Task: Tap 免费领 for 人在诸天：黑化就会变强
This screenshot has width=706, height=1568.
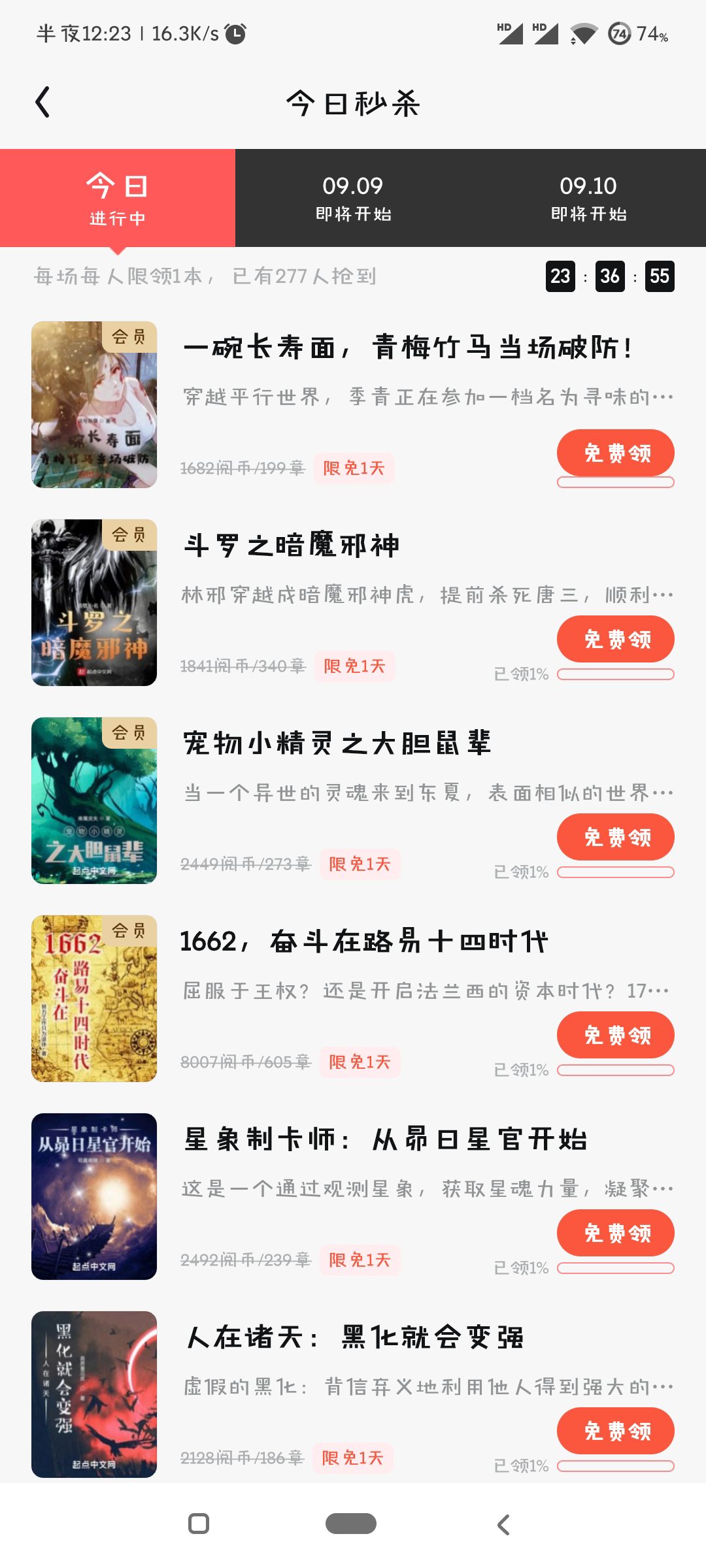Action: (615, 1431)
